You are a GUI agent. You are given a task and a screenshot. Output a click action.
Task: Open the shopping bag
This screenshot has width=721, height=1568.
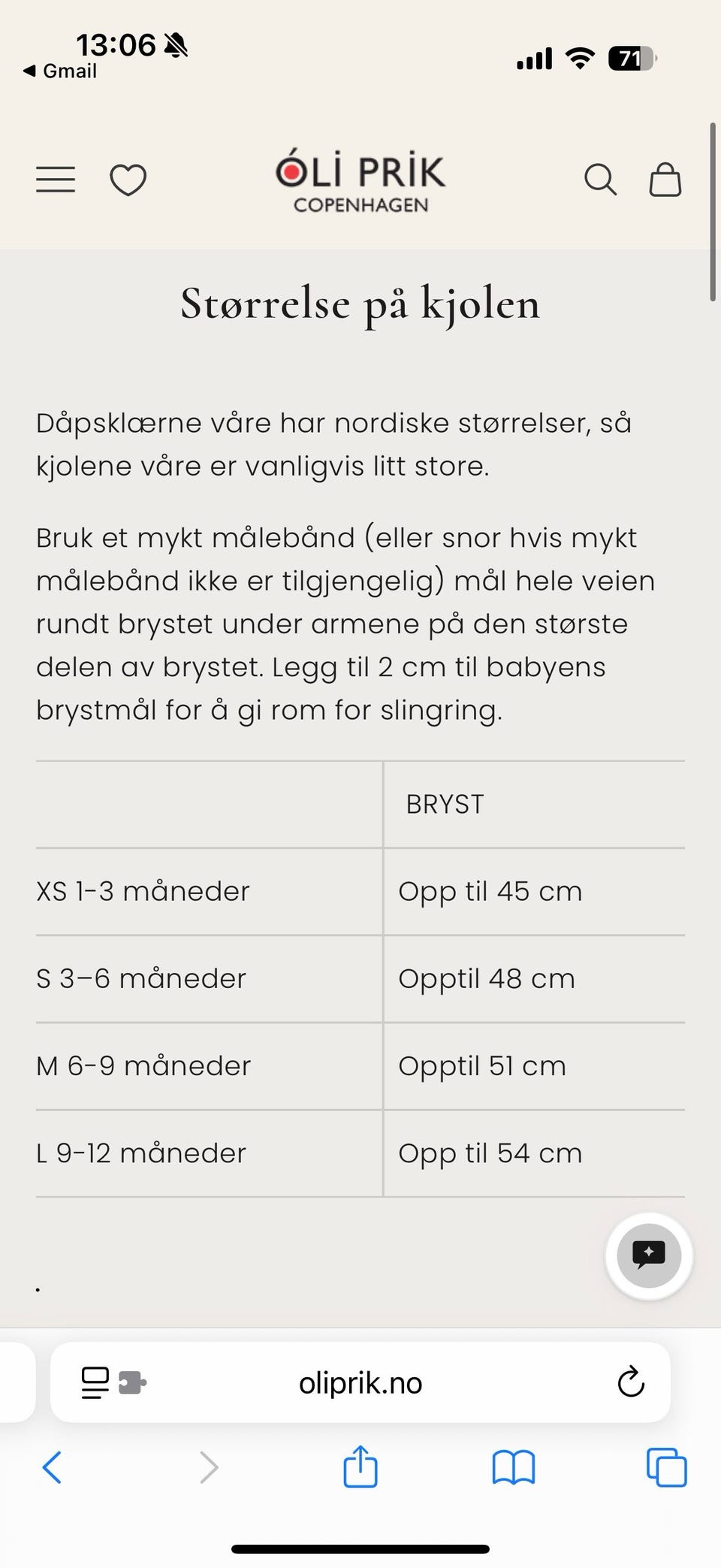pyautogui.click(x=665, y=180)
